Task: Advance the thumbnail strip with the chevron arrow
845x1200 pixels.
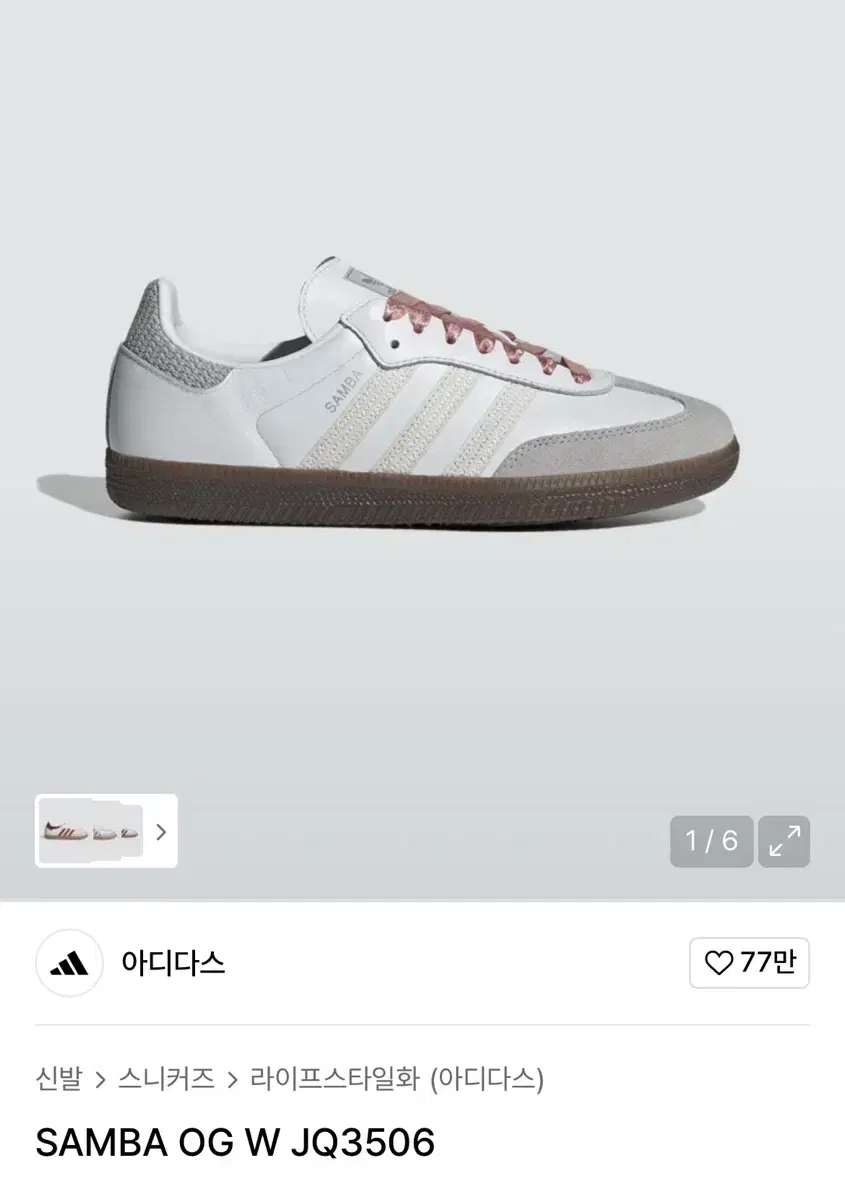Action: [160, 831]
